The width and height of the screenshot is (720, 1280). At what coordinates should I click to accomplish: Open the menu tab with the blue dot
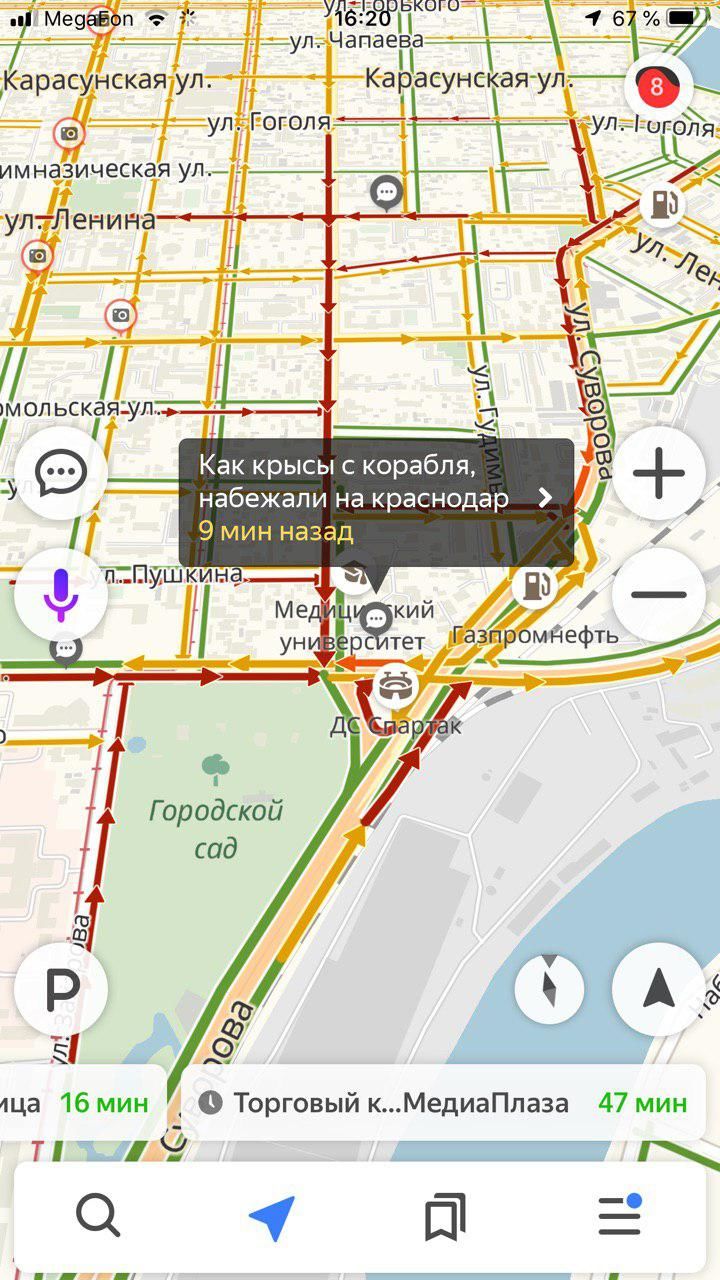[620, 1217]
